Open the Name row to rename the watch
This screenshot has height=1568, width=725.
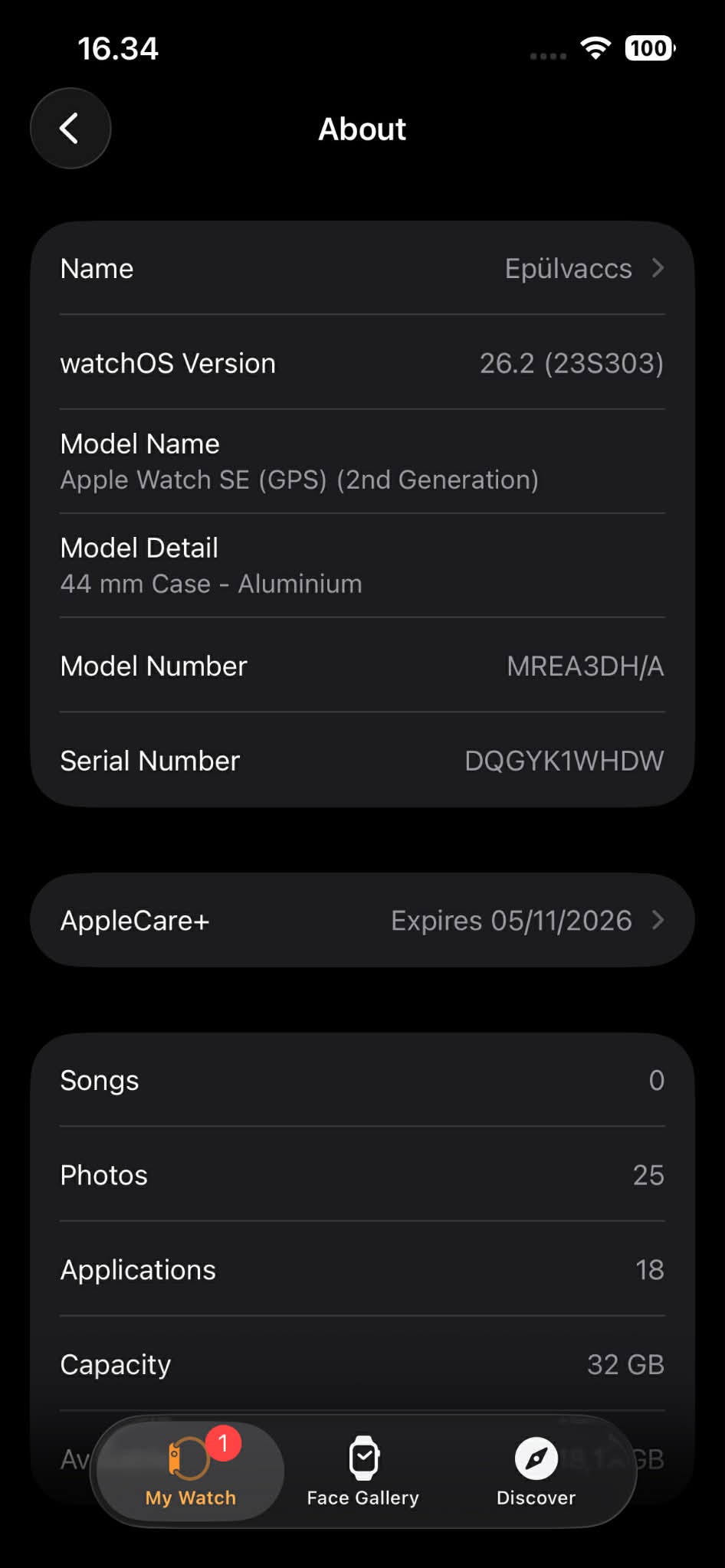click(362, 269)
